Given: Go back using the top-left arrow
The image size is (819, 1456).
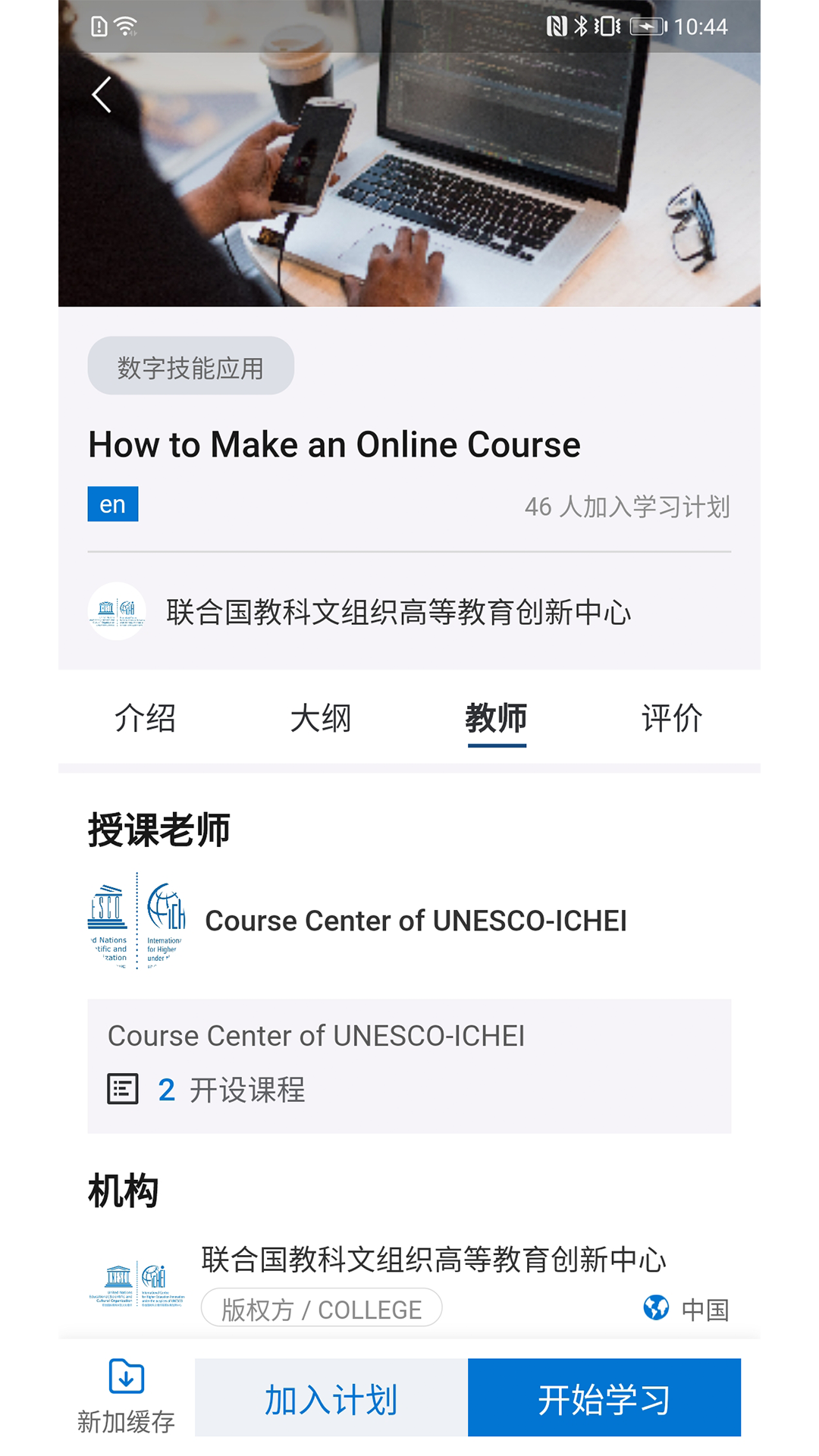Looking at the screenshot, I should (x=102, y=96).
